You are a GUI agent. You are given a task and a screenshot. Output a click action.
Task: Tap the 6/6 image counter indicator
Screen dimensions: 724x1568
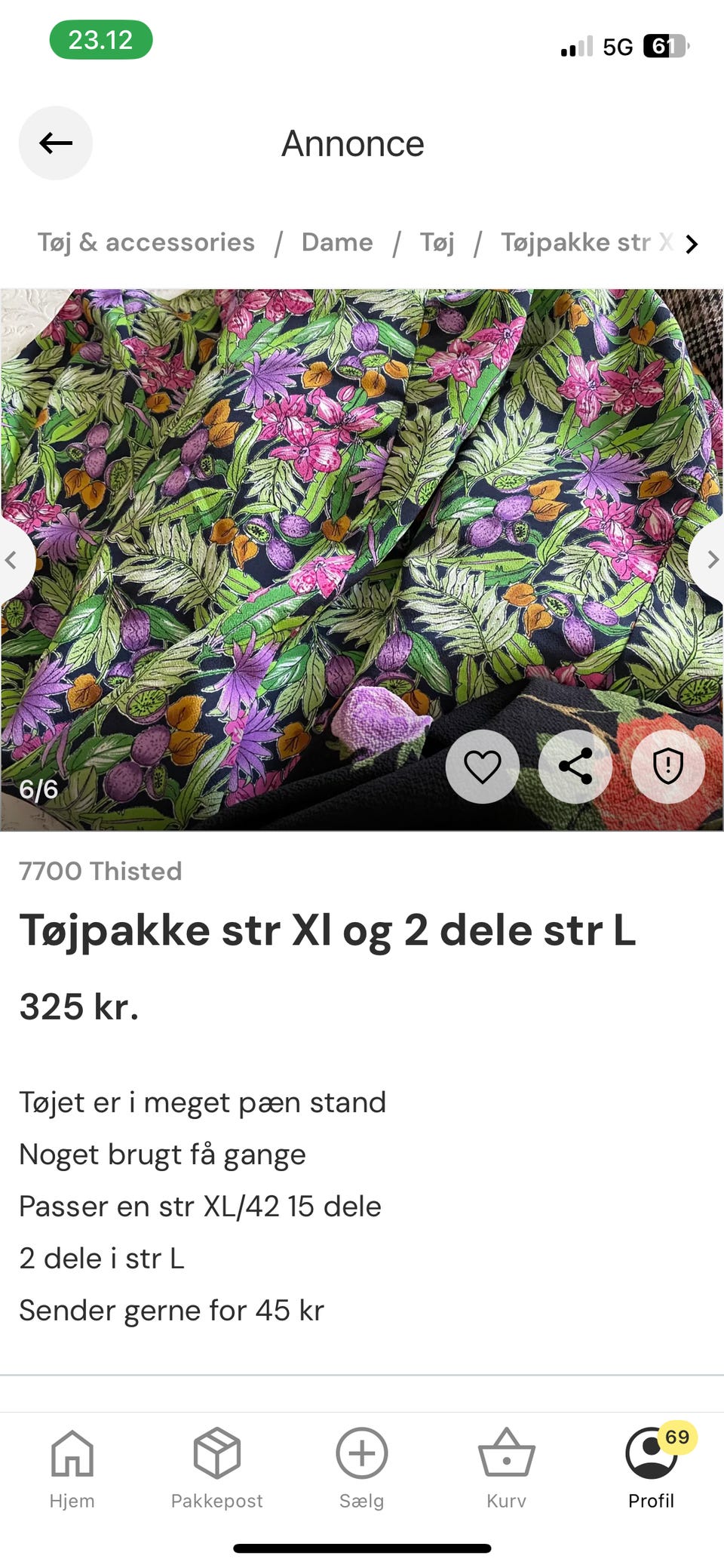[x=40, y=791]
